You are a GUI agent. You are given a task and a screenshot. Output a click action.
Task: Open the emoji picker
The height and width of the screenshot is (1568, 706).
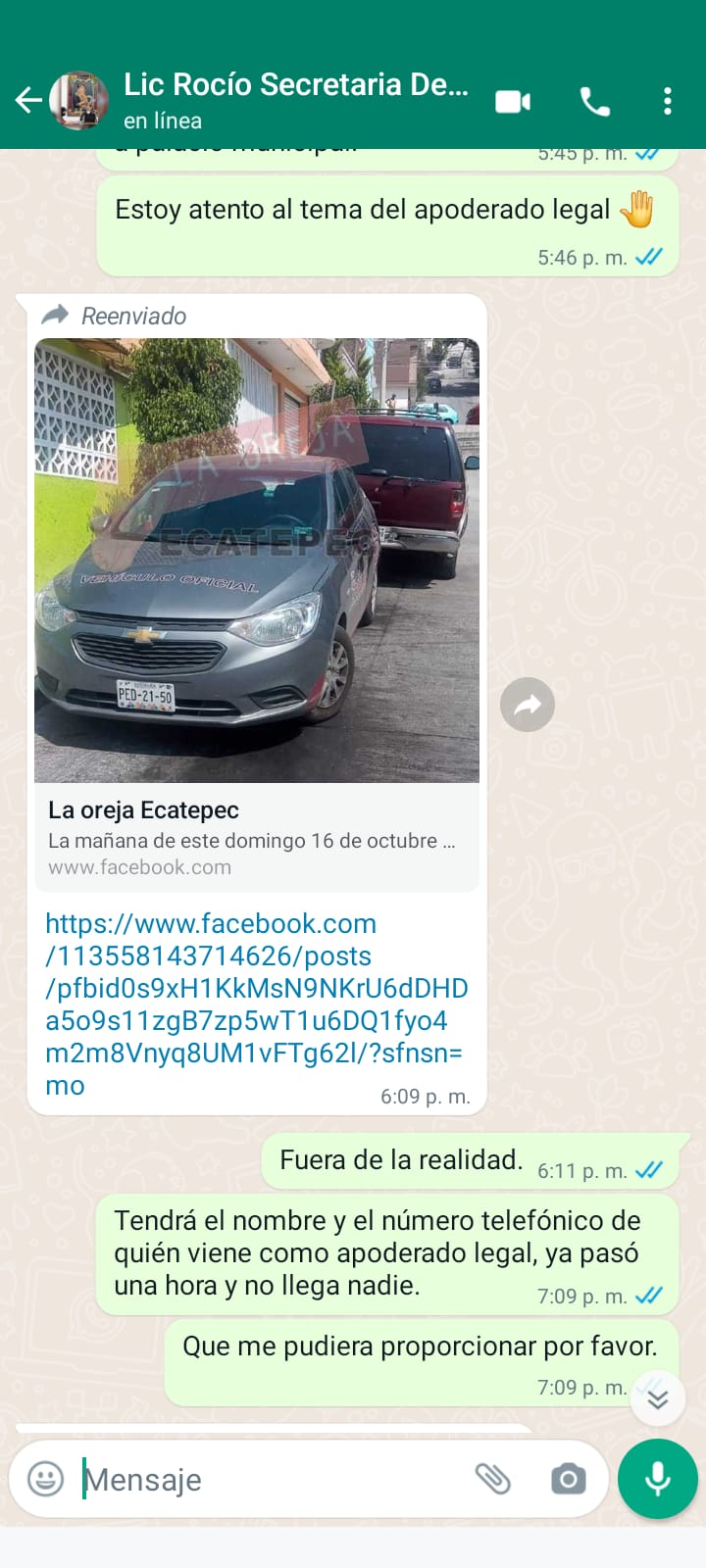coord(45,1479)
